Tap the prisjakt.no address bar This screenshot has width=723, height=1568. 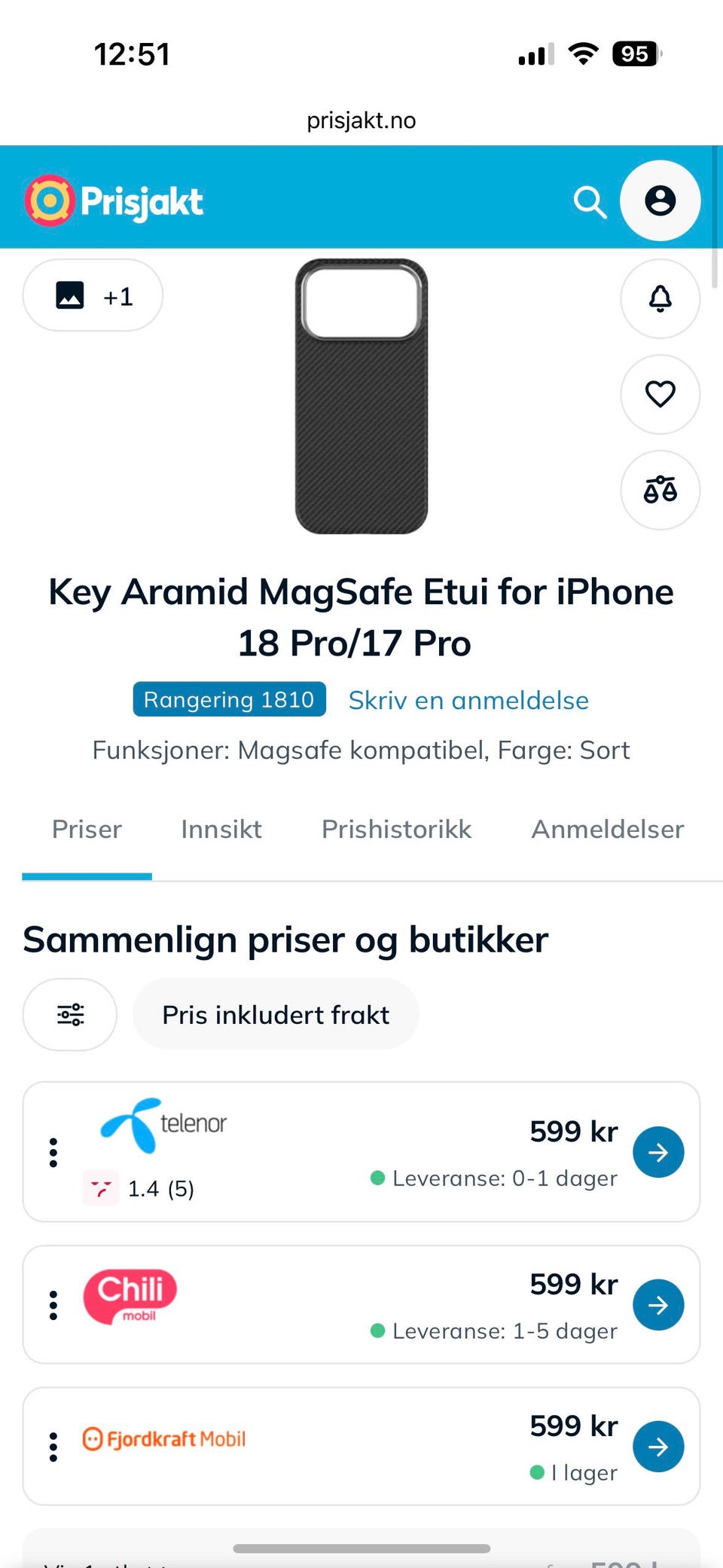(361, 120)
